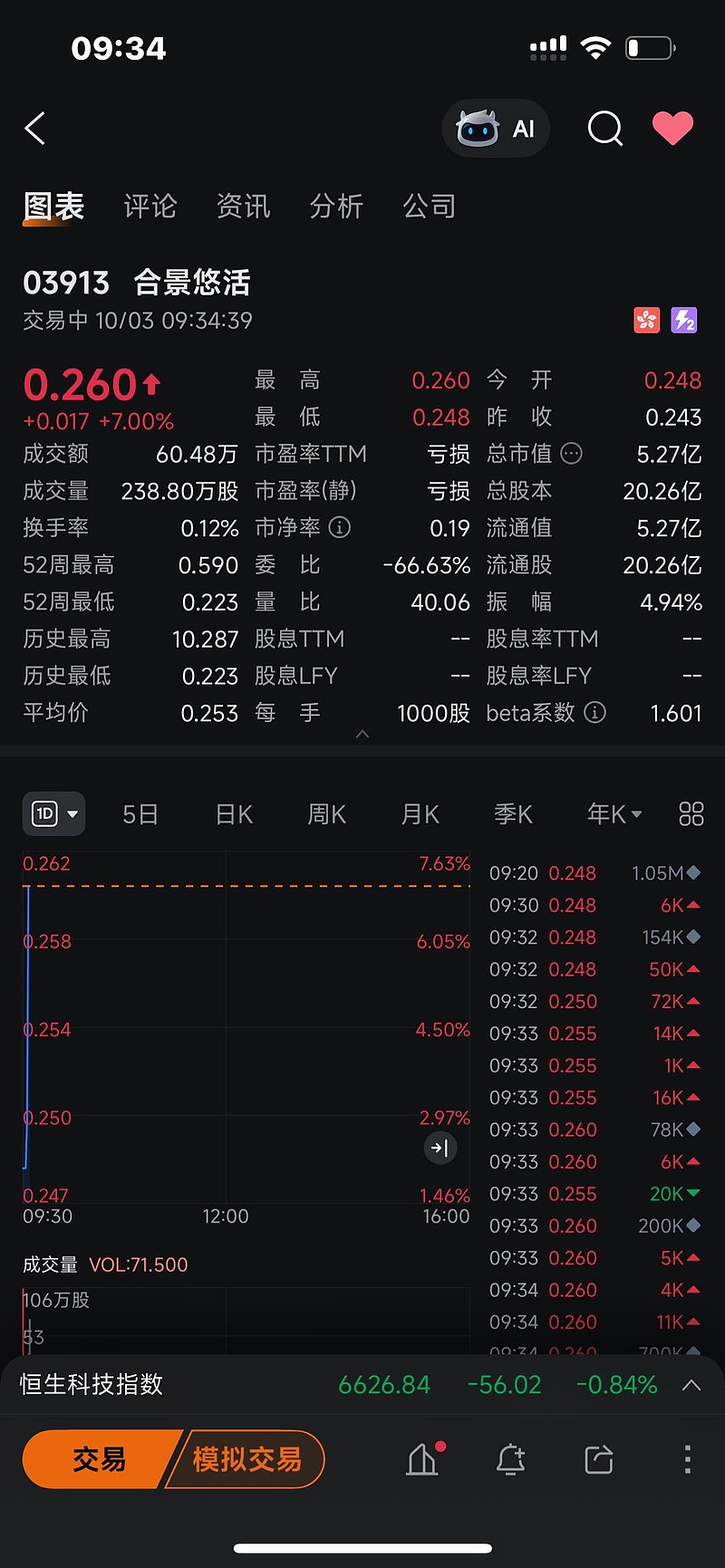Switch to the 评论 tab
The height and width of the screenshot is (1568, 725).
point(150,207)
